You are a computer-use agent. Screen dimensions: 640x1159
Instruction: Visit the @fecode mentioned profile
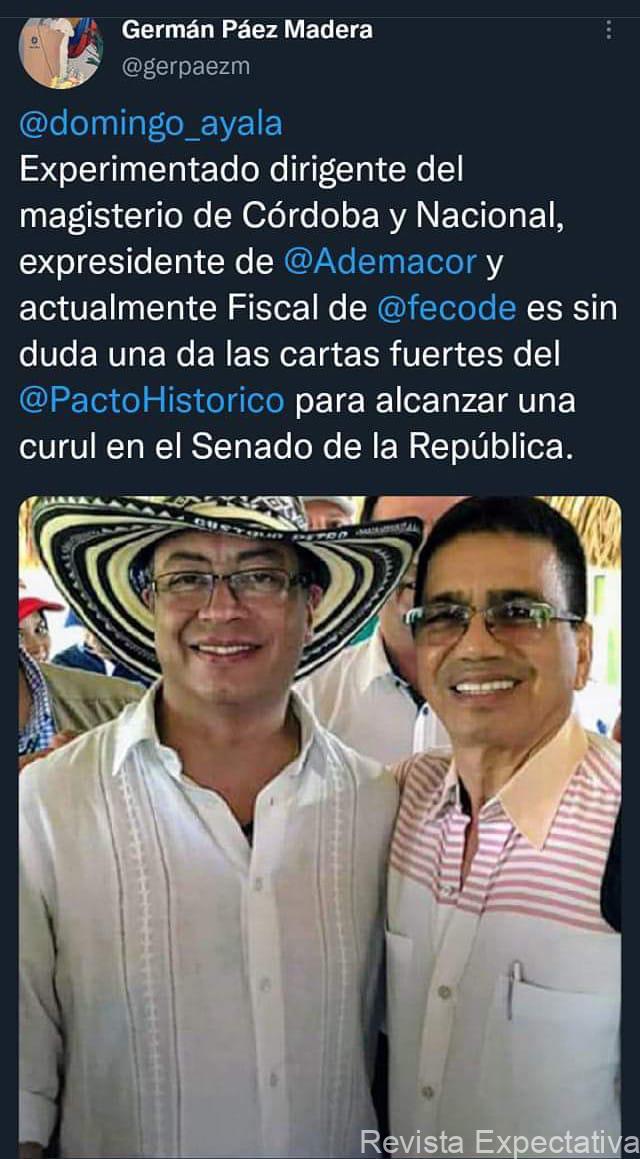tap(447, 308)
